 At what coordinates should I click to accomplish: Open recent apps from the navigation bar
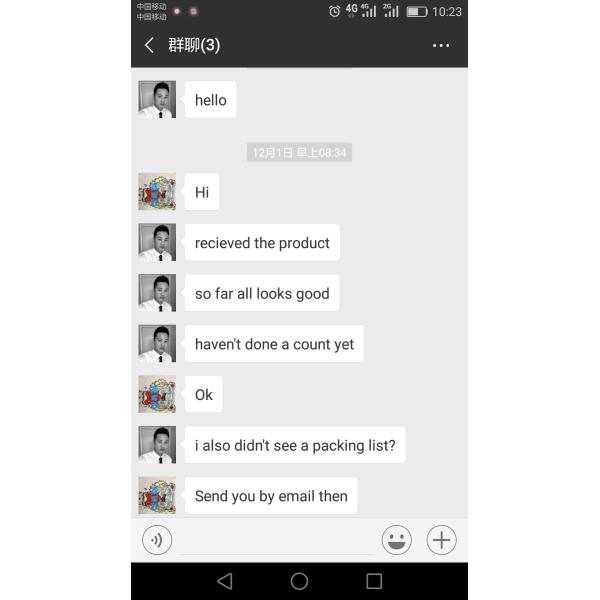(x=374, y=581)
